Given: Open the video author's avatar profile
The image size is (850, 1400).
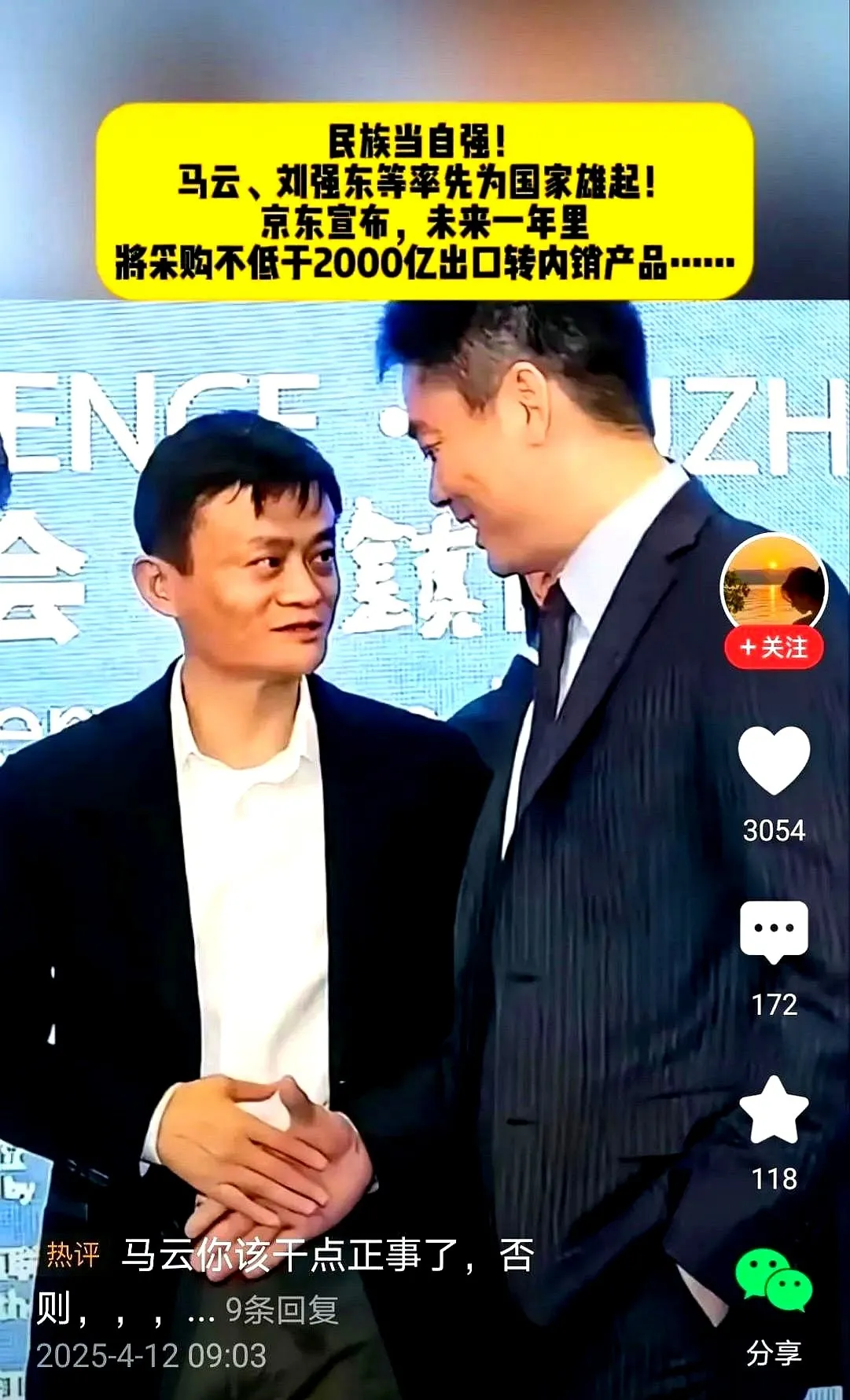Looking at the screenshot, I should click(774, 586).
